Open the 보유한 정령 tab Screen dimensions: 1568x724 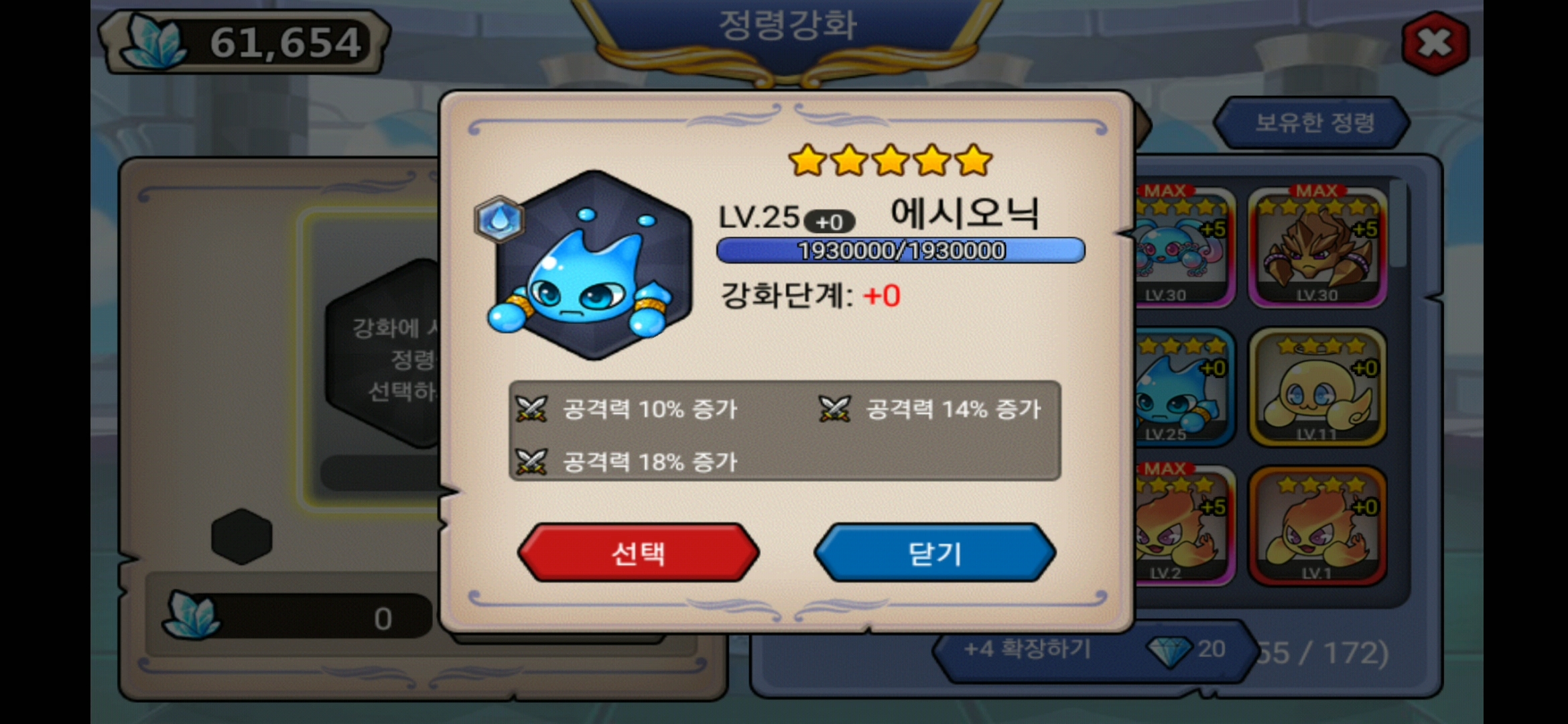click(x=1313, y=123)
